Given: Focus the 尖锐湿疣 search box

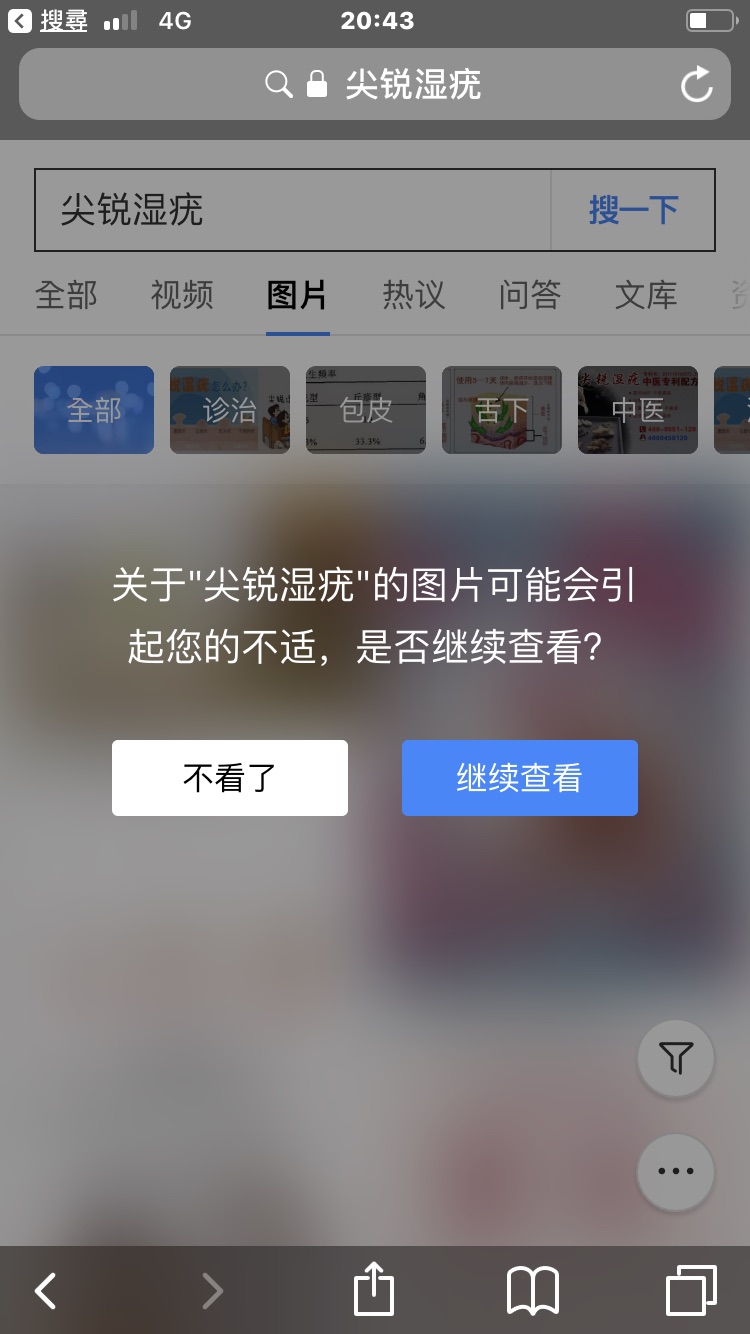Looking at the screenshot, I should (293, 210).
